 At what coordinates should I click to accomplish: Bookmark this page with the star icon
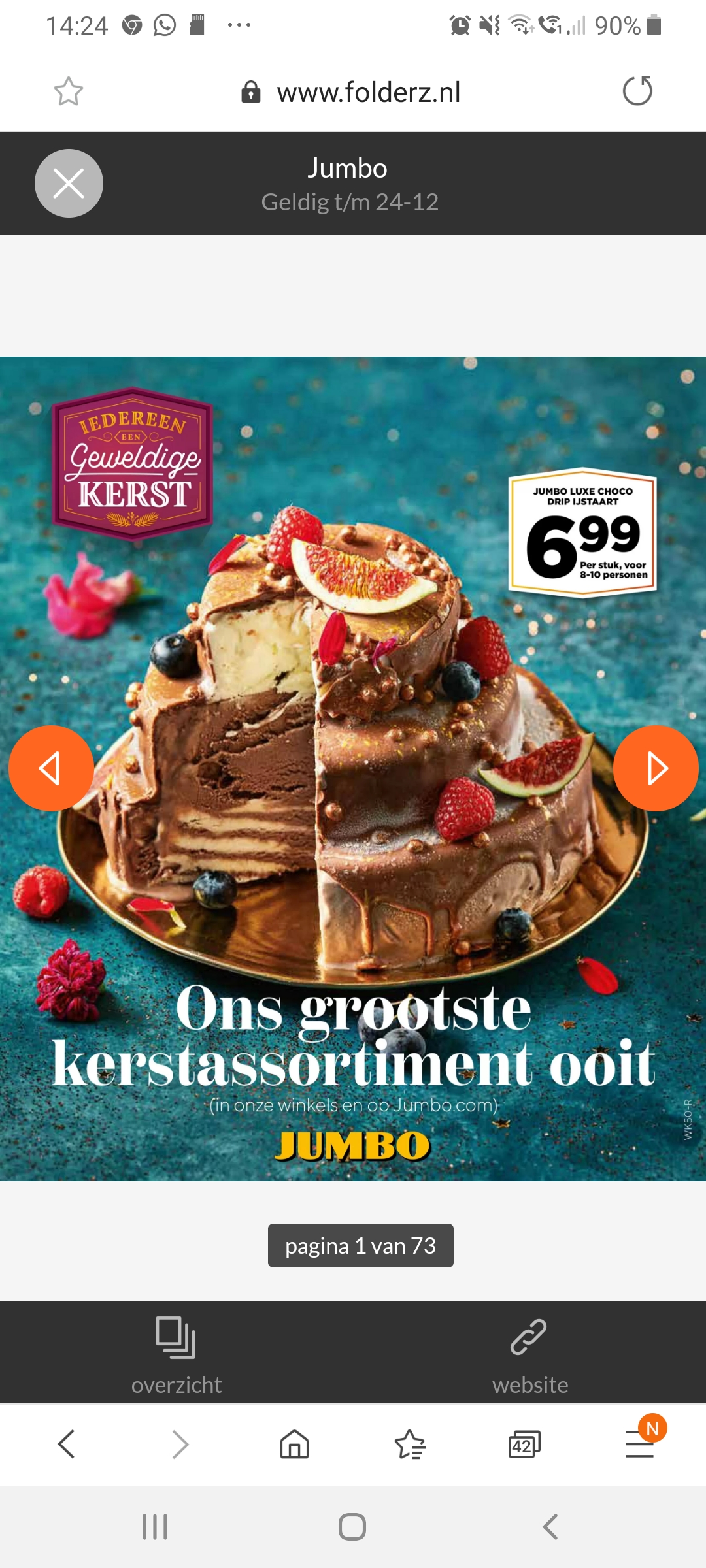69,91
